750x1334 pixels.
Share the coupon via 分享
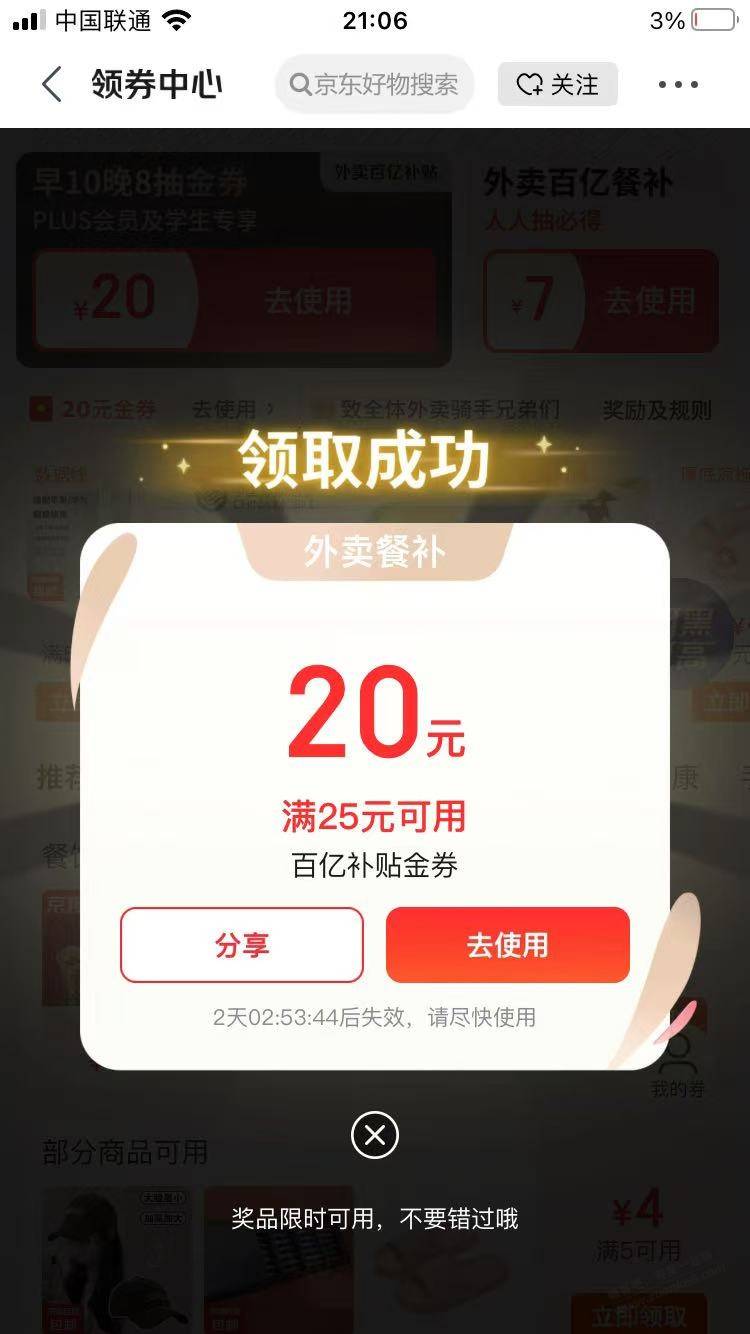tap(242, 945)
